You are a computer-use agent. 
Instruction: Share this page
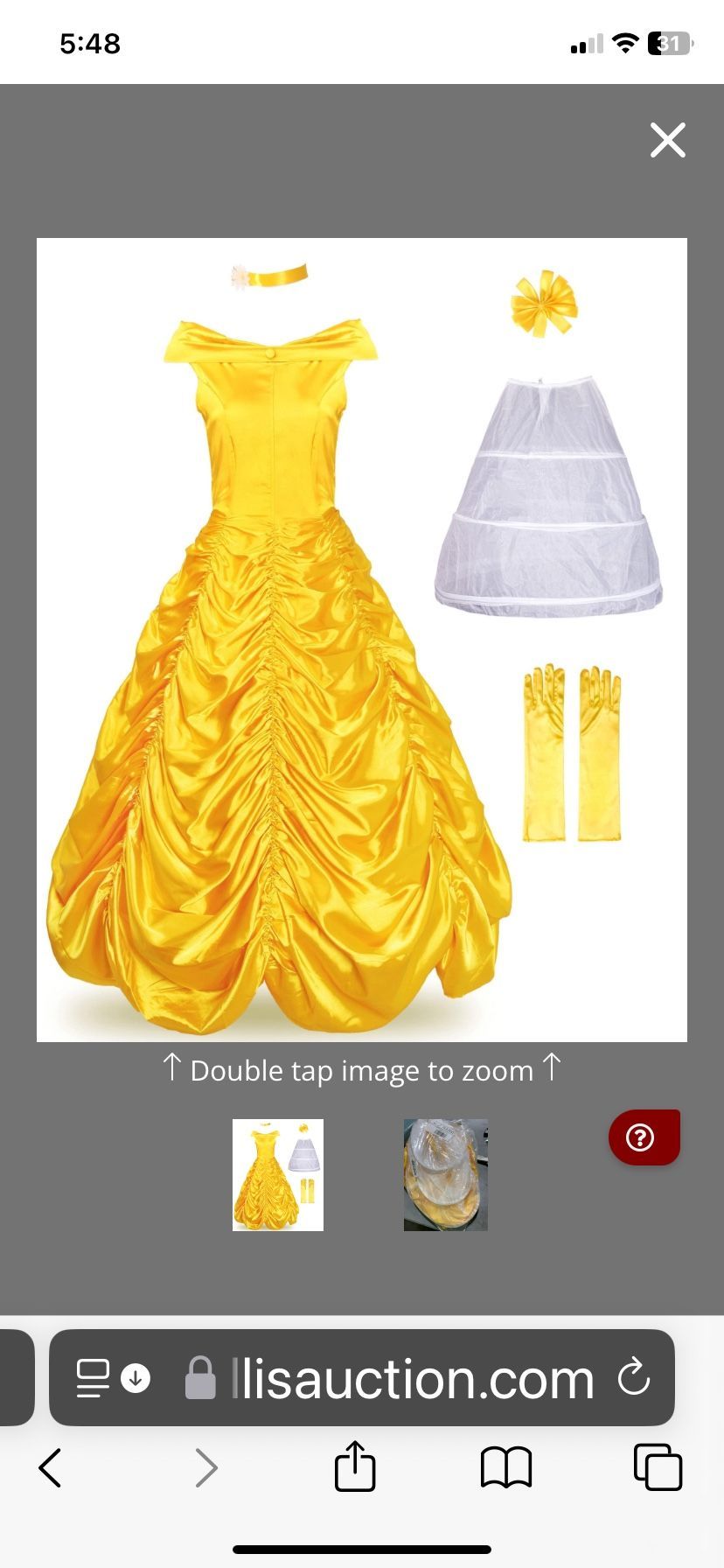click(x=355, y=1466)
